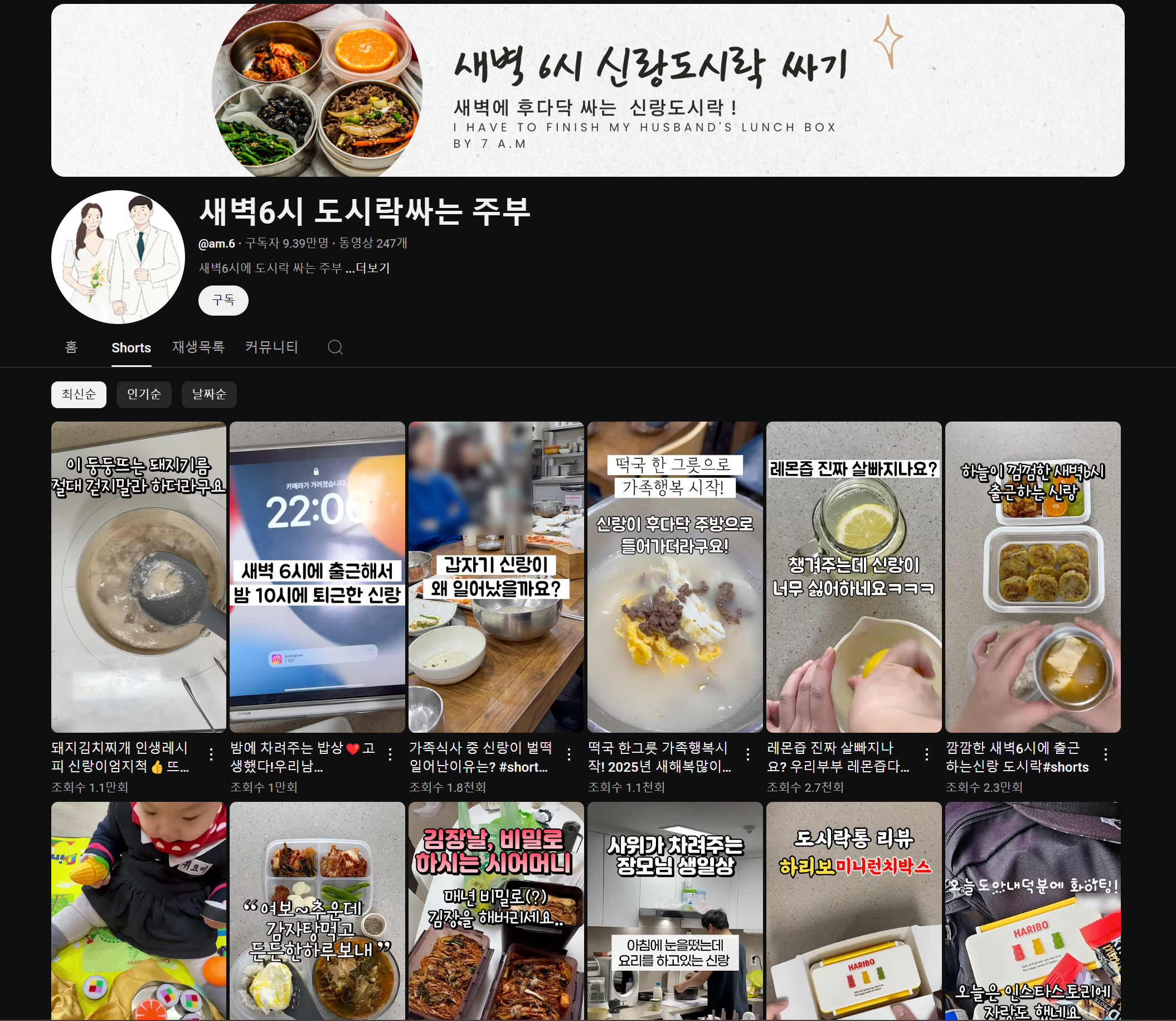This screenshot has height=1021, width=1176.
Task: Select the 최신순 sort chip
Action: click(79, 394)
